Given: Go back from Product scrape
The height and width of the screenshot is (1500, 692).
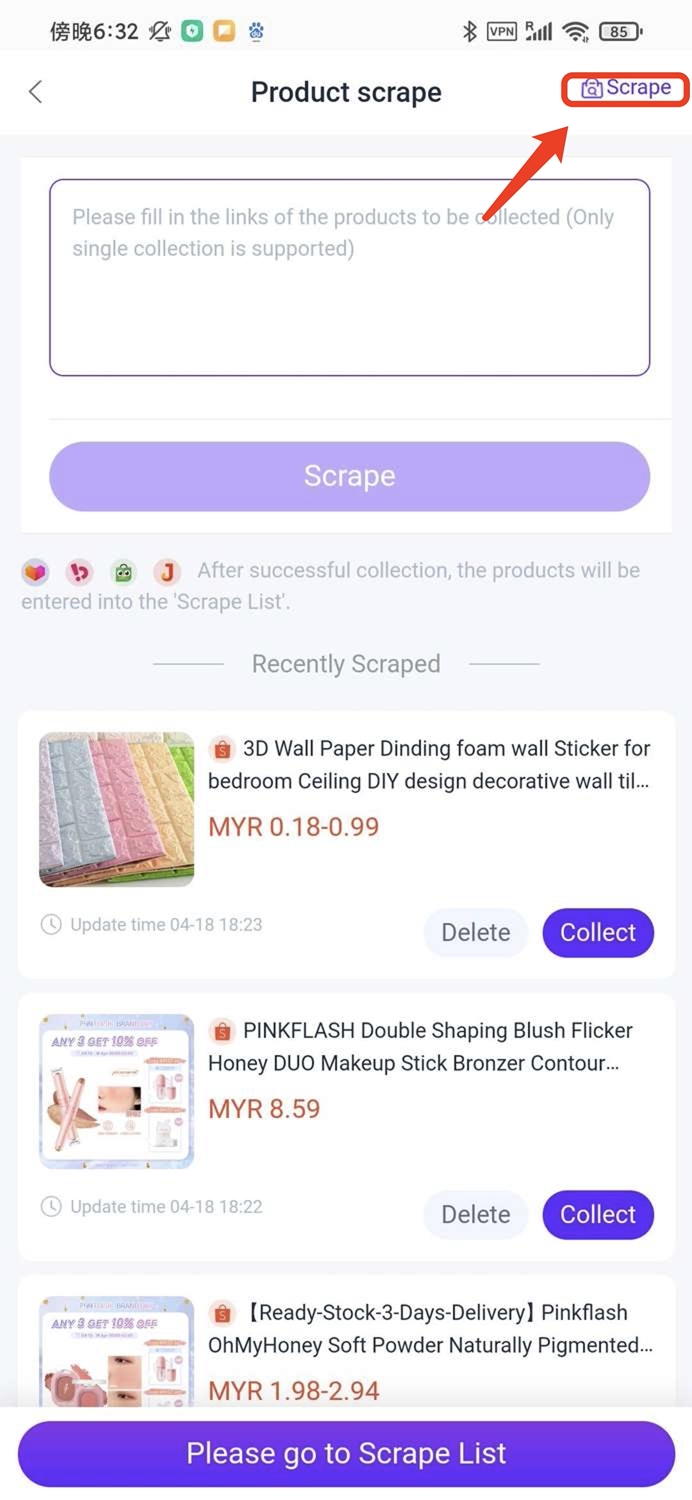Looking at the screenshot, I should click(x=35, y=92).
